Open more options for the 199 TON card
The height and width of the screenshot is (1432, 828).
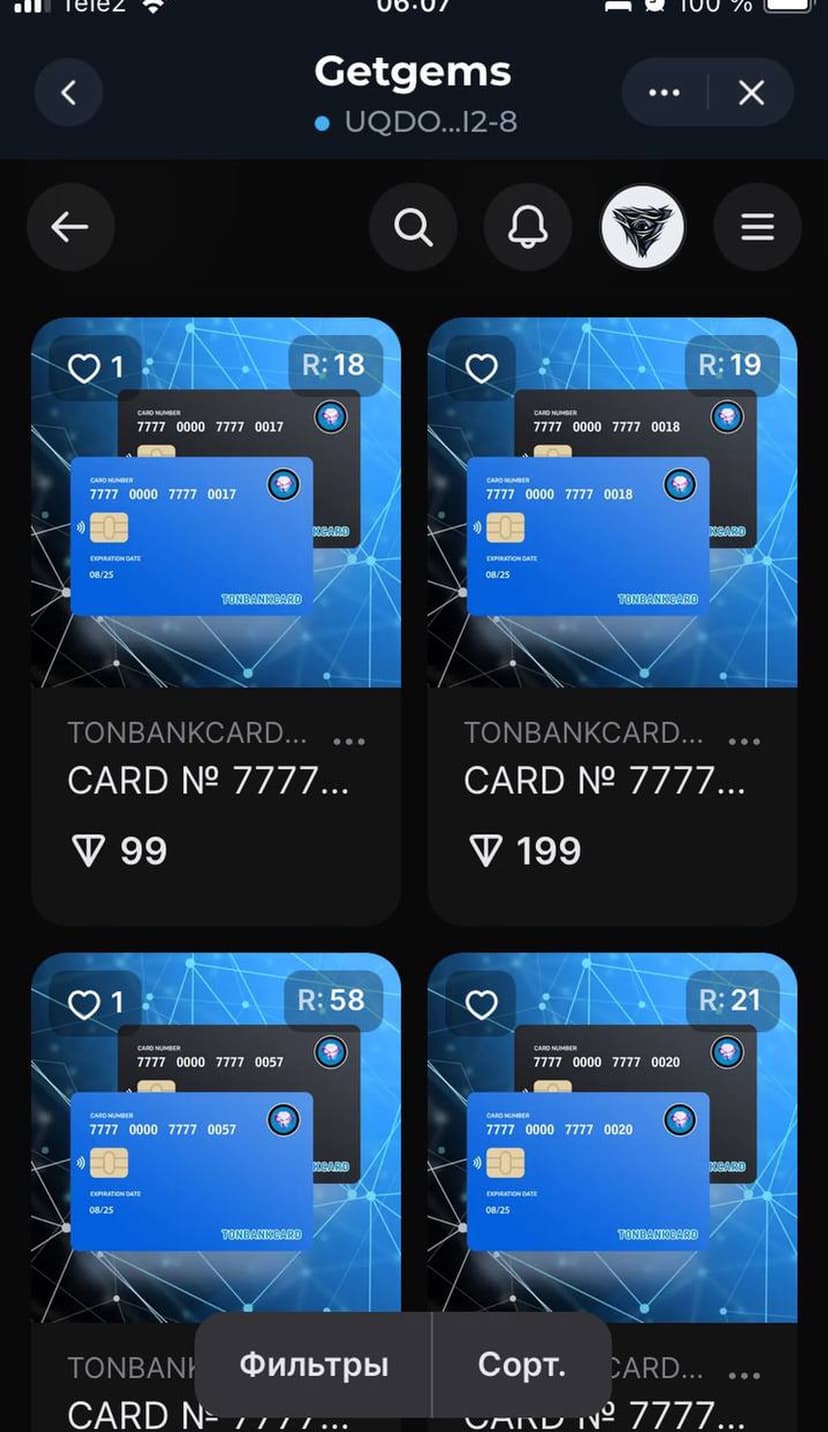coord(744,741)
